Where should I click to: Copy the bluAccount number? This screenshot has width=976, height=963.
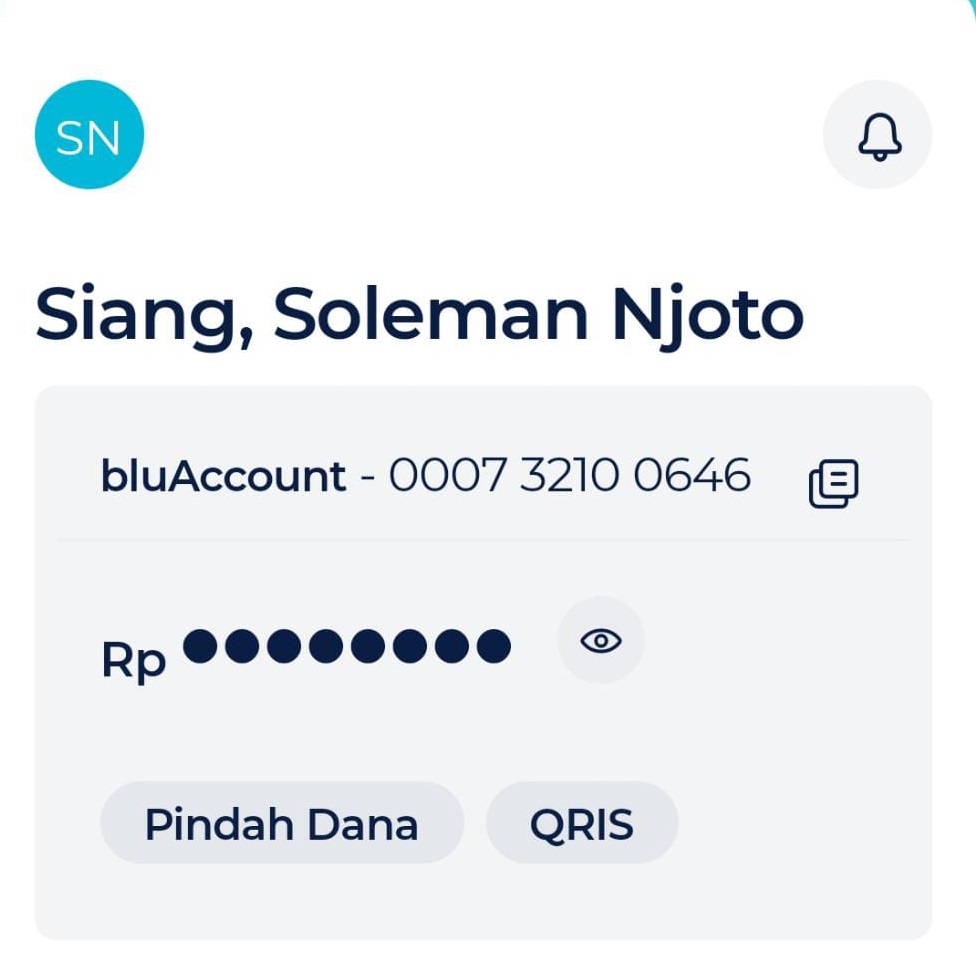(833, 483)
